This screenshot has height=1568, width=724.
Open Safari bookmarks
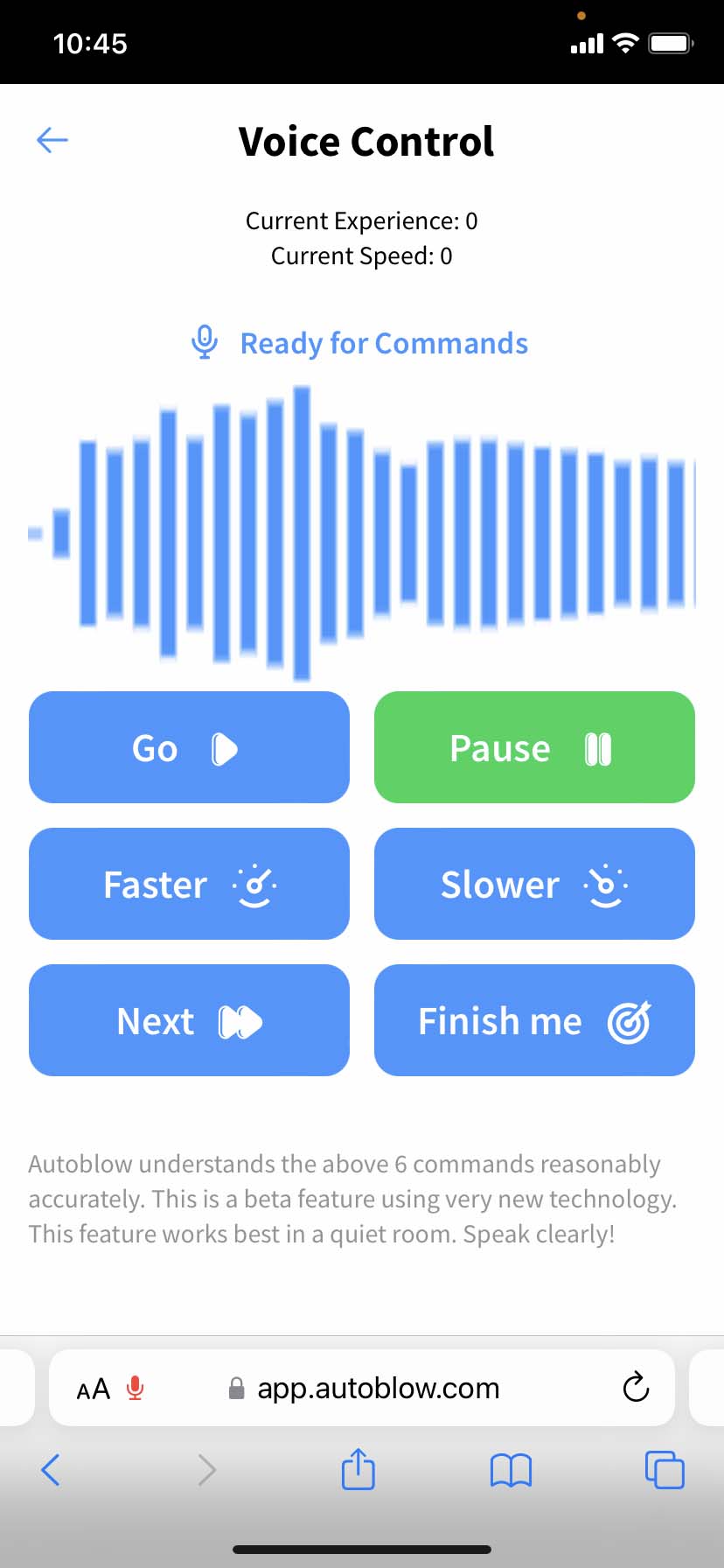(511, 1470)
